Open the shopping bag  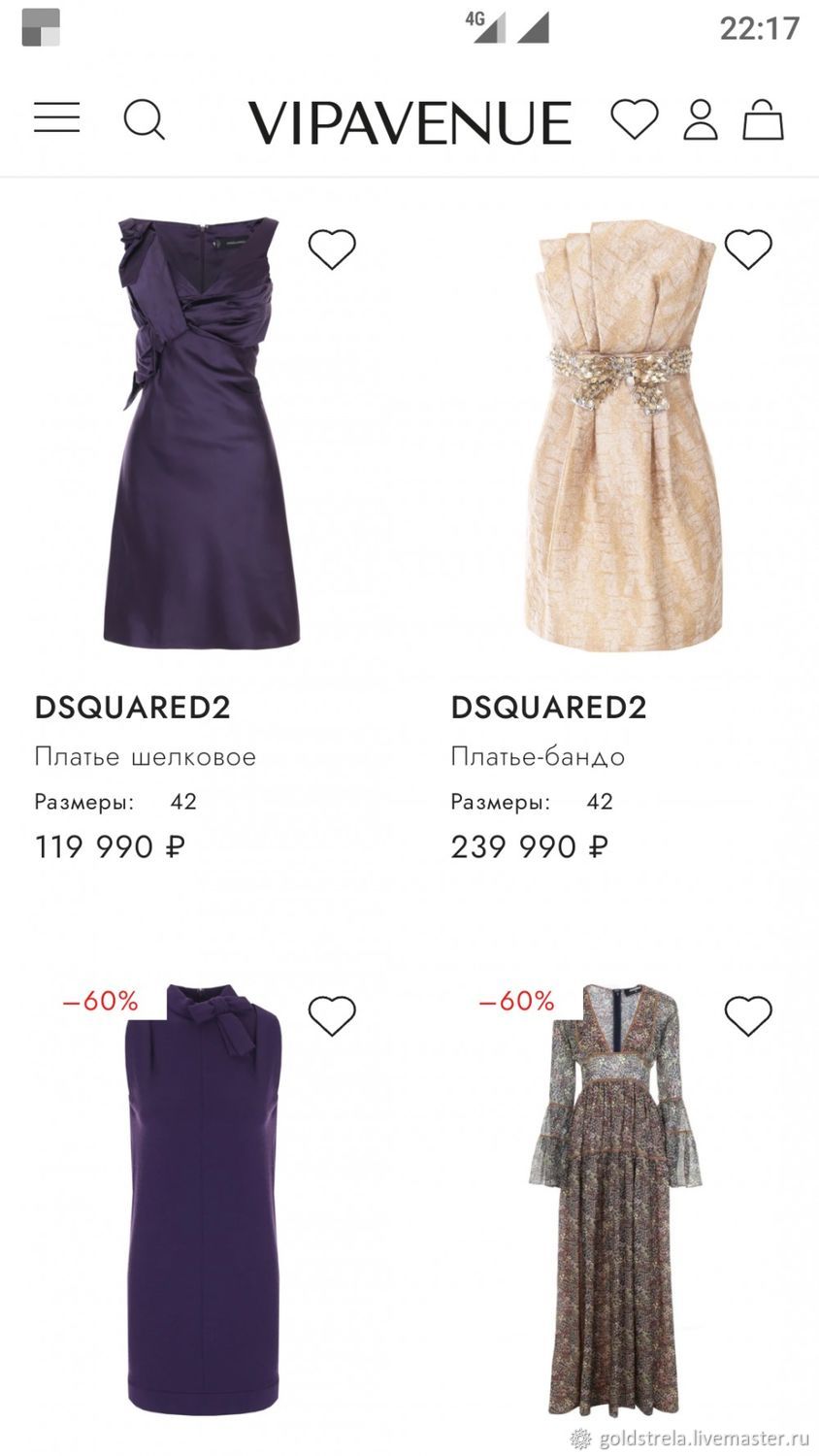pyautogui.click(x=764, y=119)
